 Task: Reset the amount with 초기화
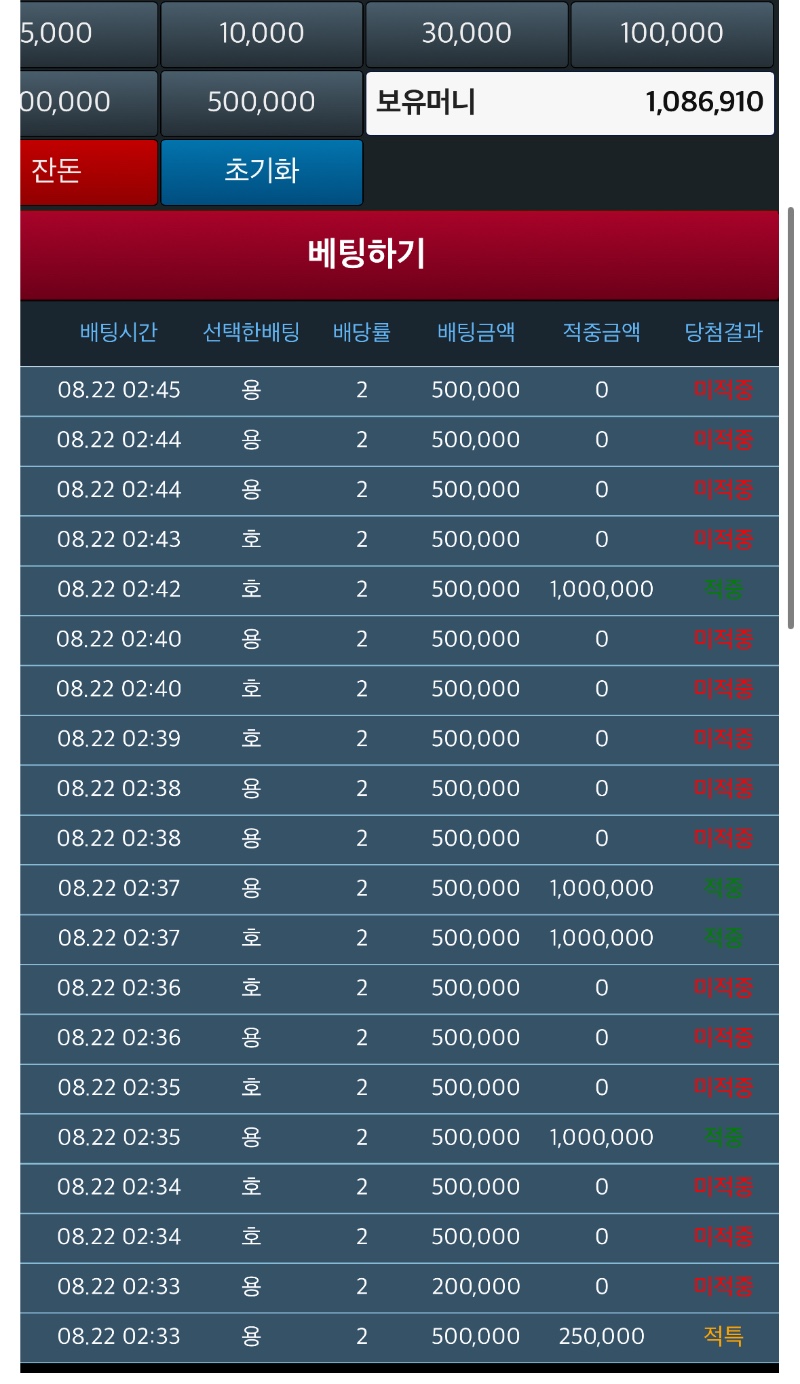pyautogui.click(x=262, y=172)
